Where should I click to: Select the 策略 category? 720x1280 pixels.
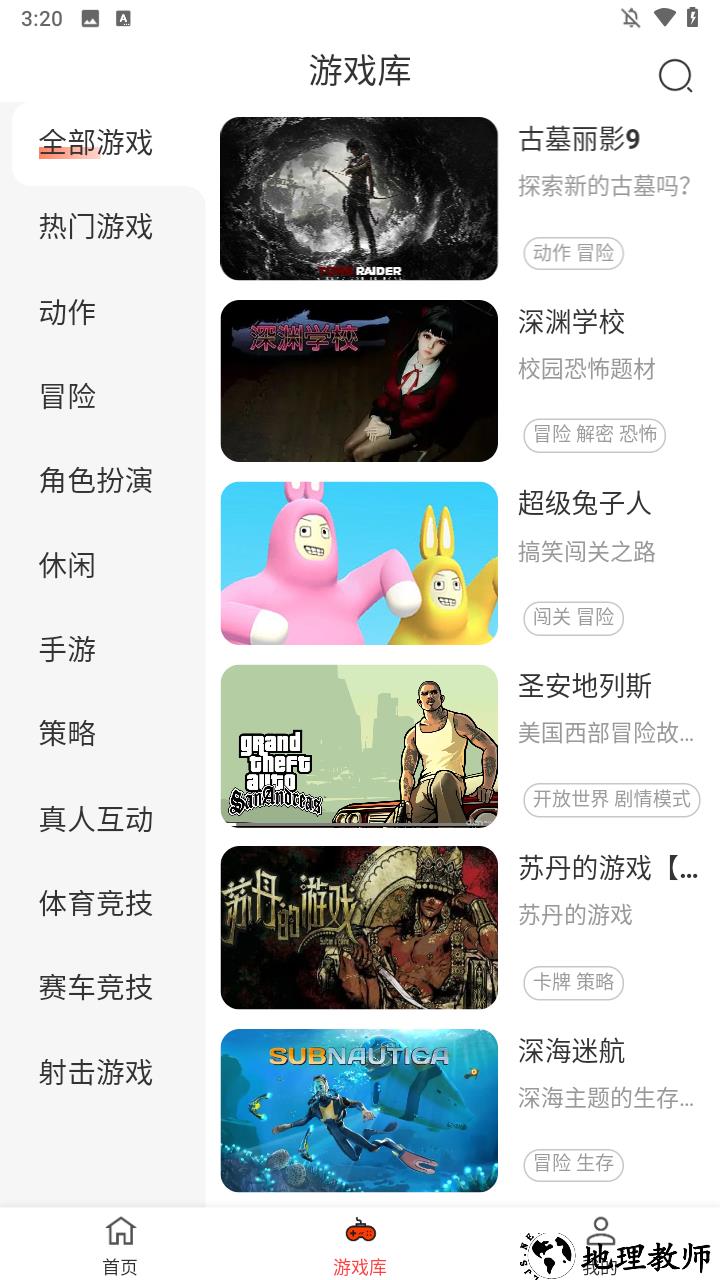click(68, 733)
